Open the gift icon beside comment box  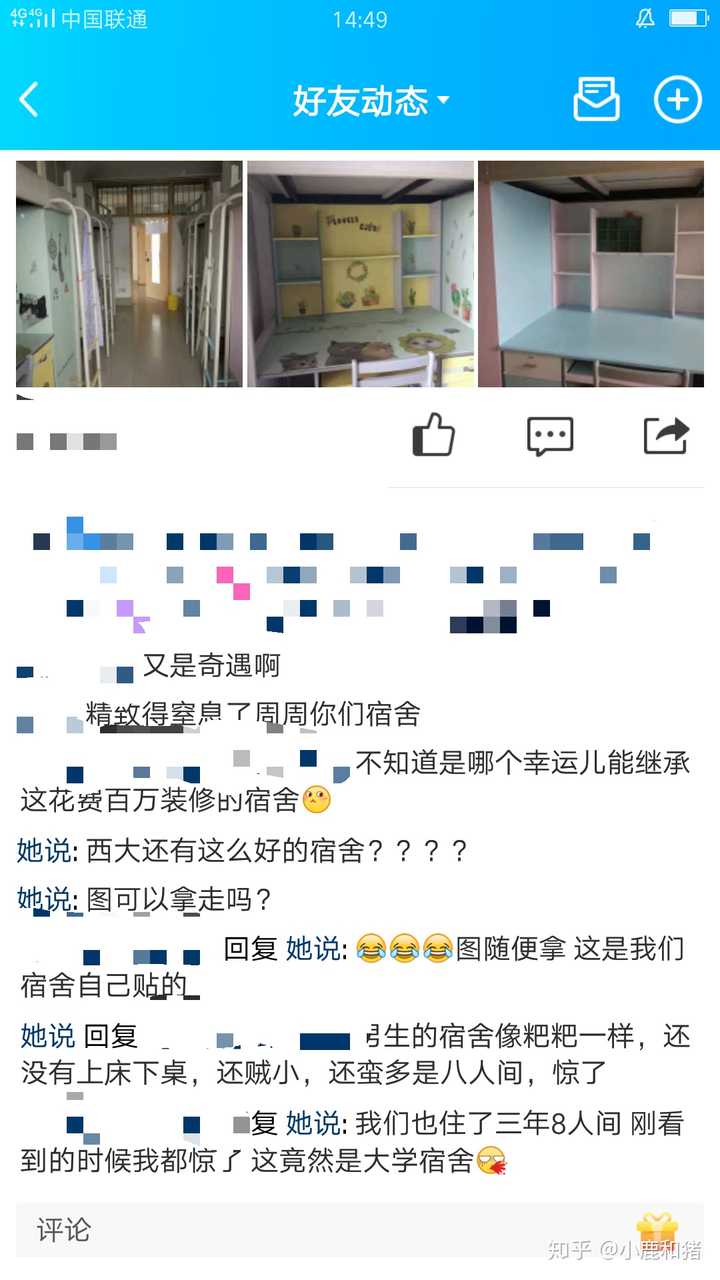tap(657, 1230)
